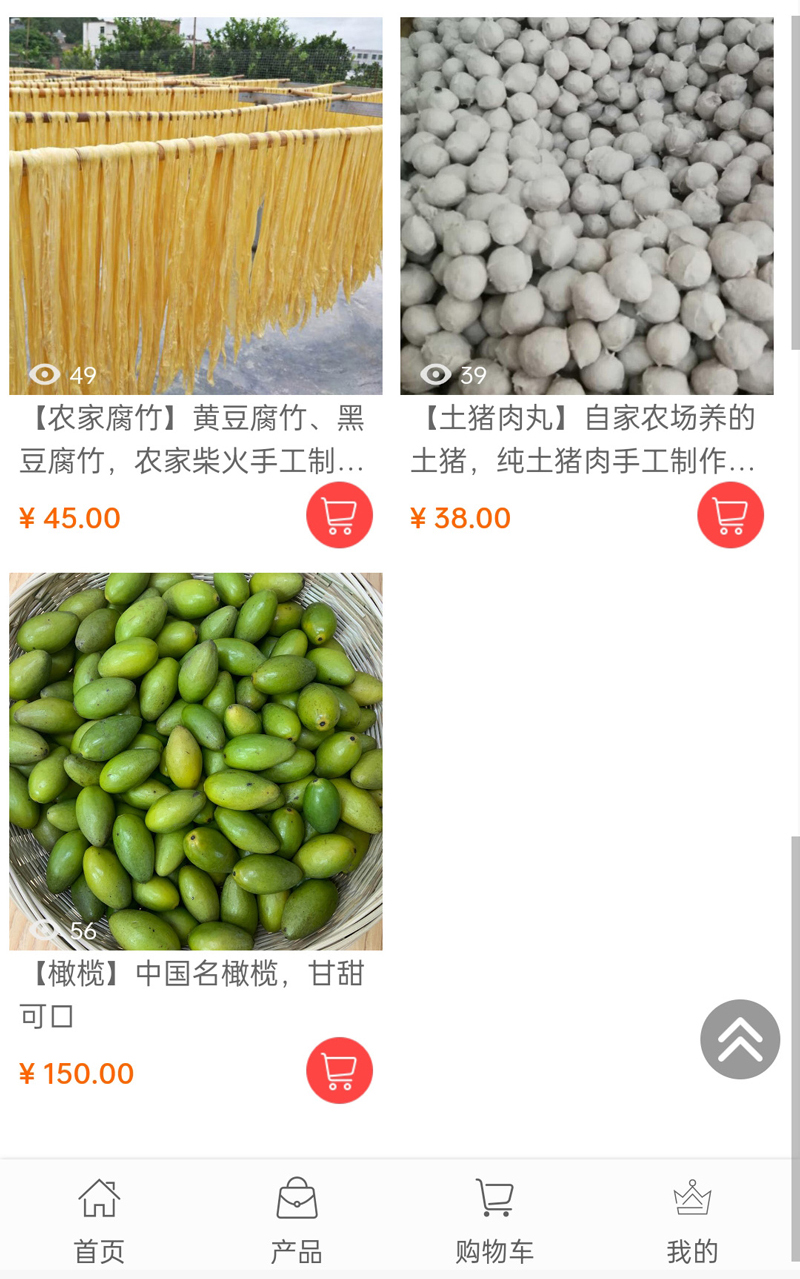Go to the 首页 home tab
This screenshot has height=1279, width=800.
pos(99,1220)
